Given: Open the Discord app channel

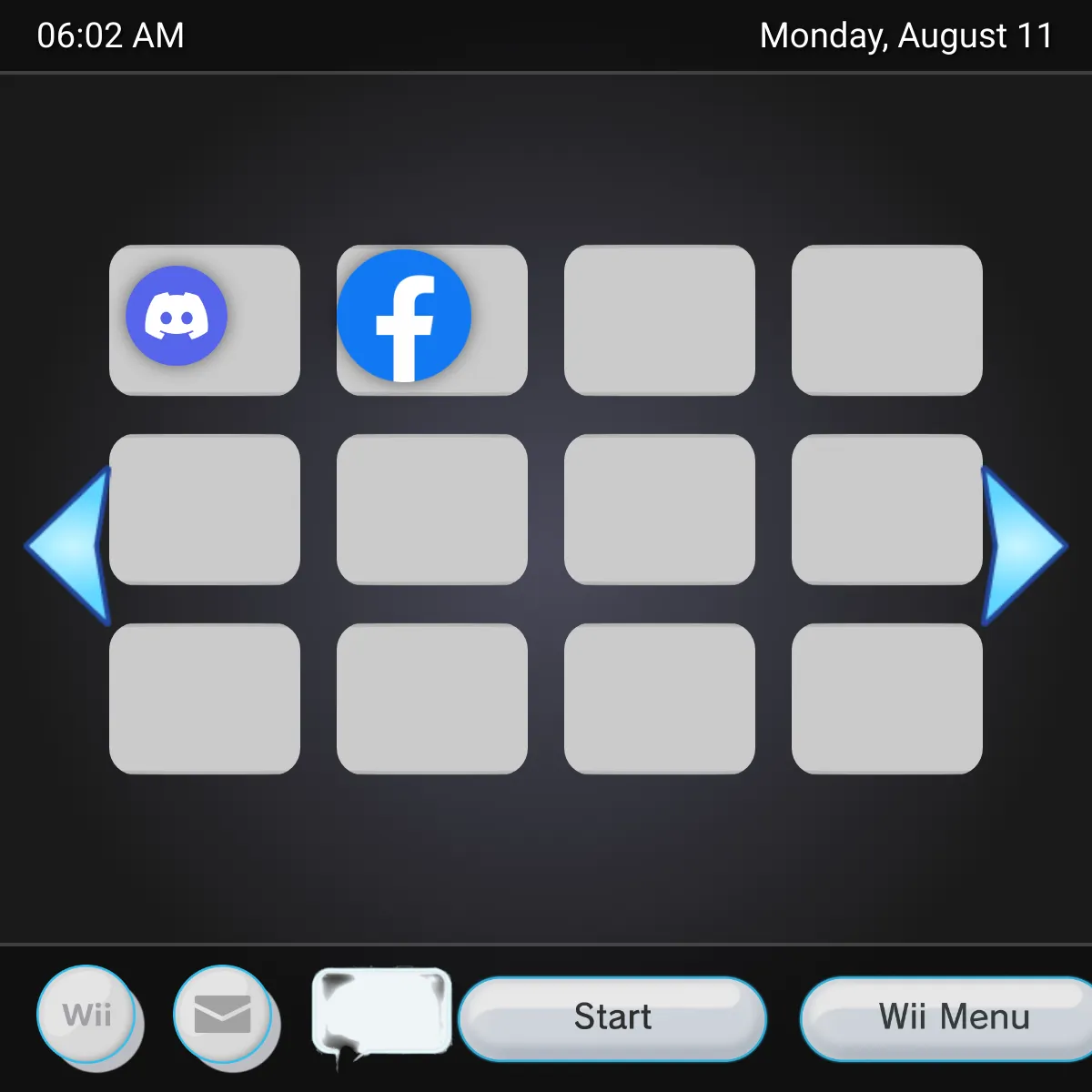Looking at the screenshot, I should (177, 316).
